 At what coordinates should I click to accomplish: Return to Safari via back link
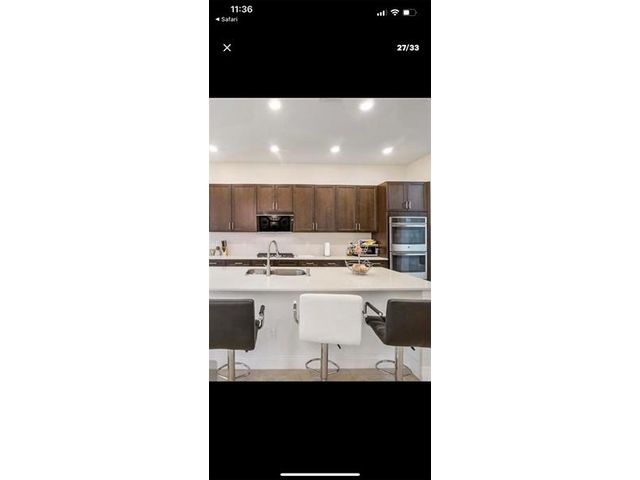coord(226,19)
